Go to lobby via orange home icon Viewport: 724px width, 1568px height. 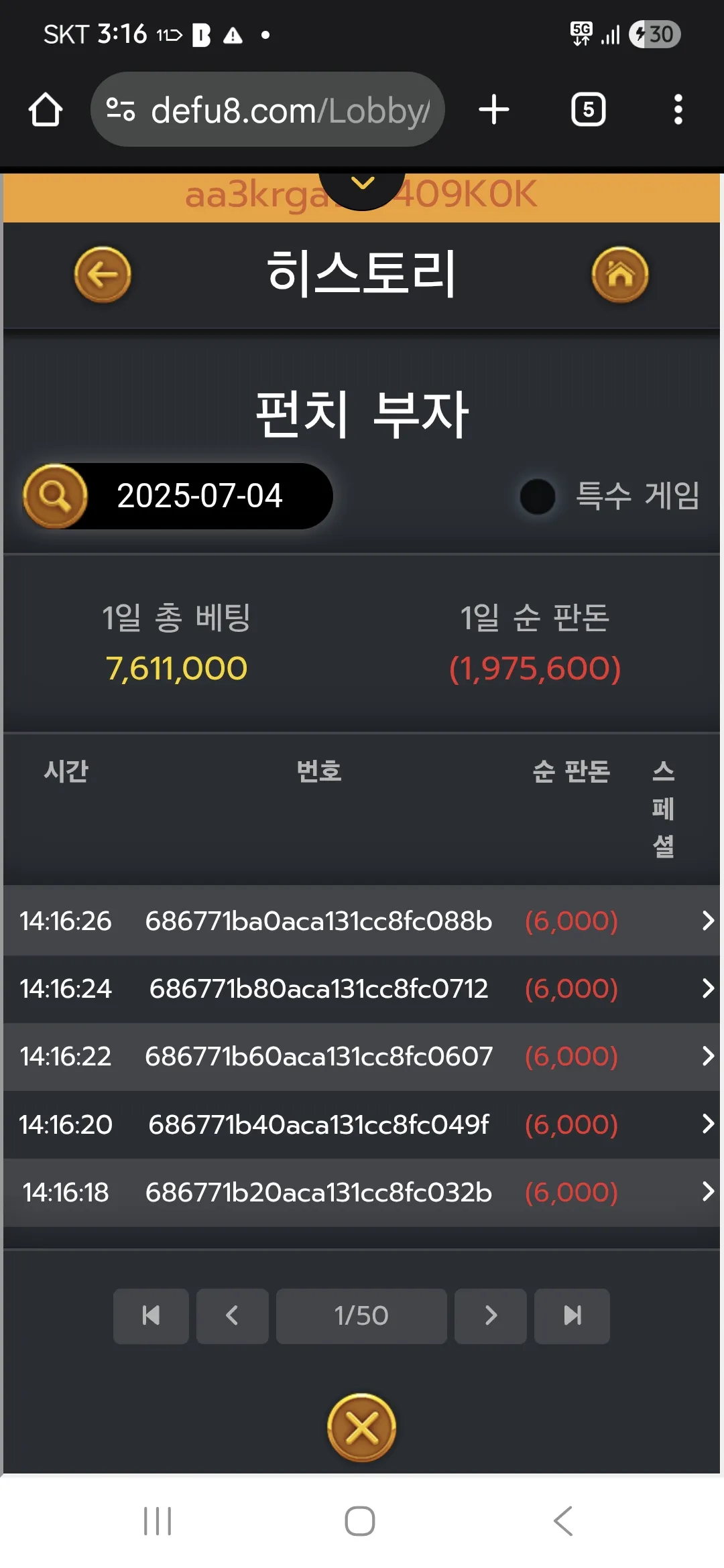(x=620, y=274)
